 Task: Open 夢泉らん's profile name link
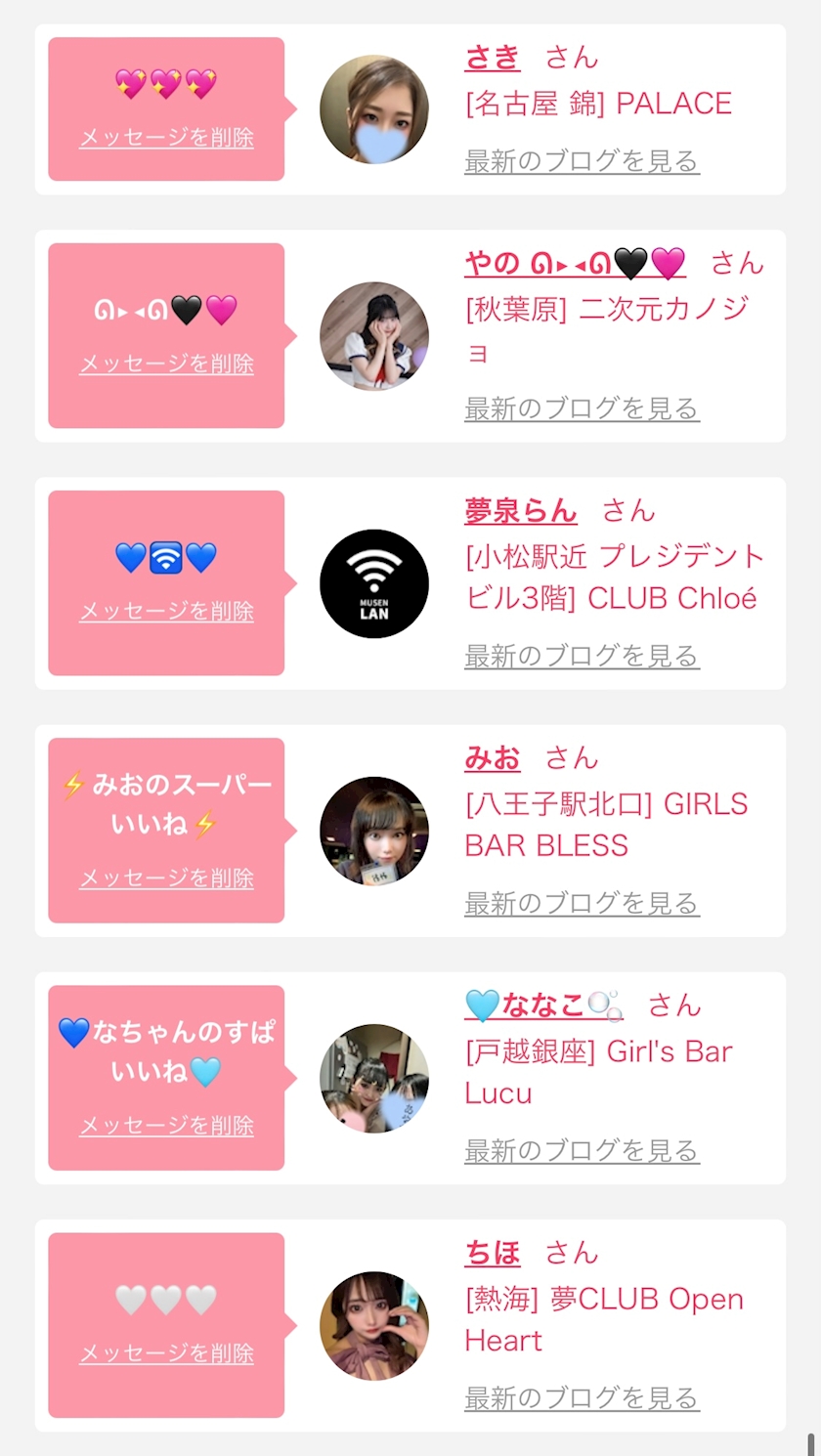(x=521, y=510)
